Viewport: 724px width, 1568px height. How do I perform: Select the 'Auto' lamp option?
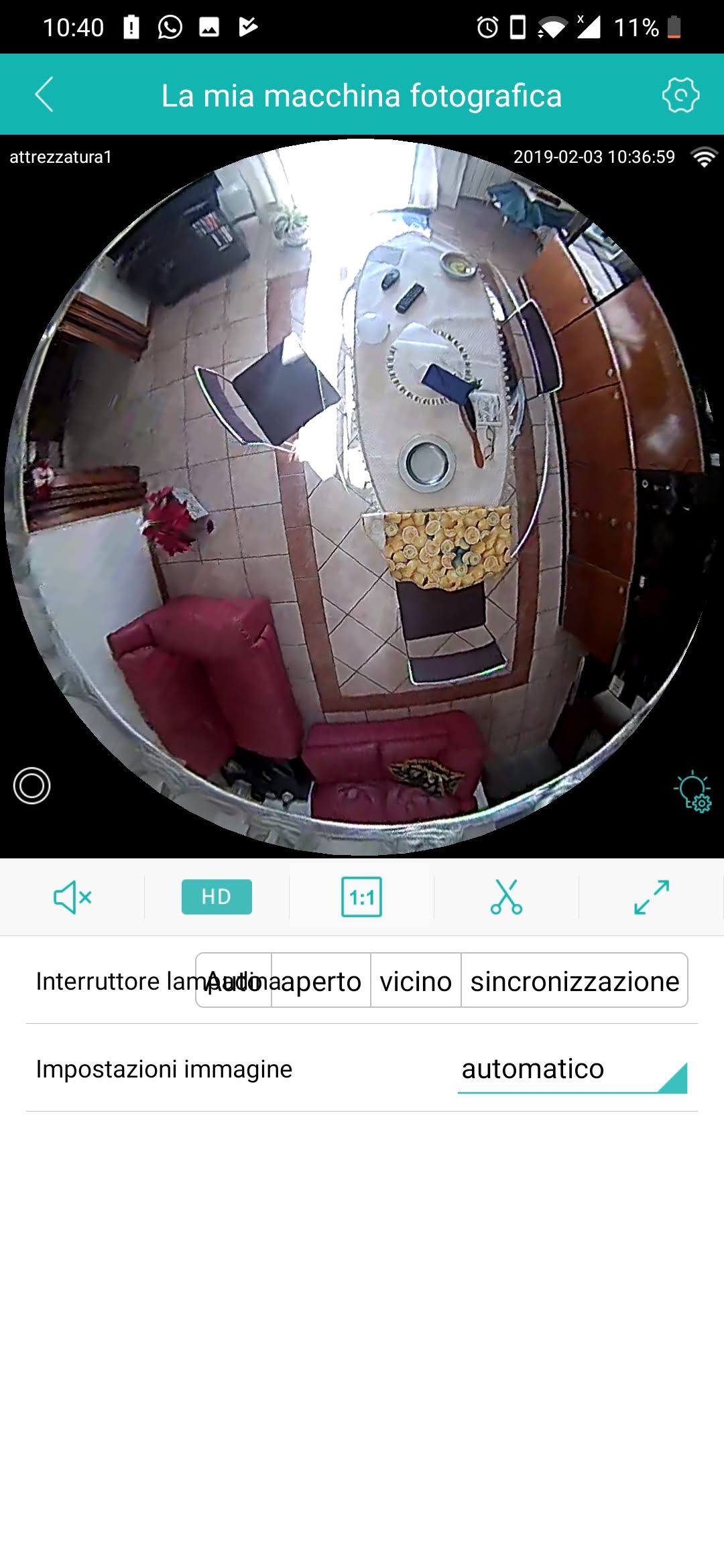(x=233, y=981)
